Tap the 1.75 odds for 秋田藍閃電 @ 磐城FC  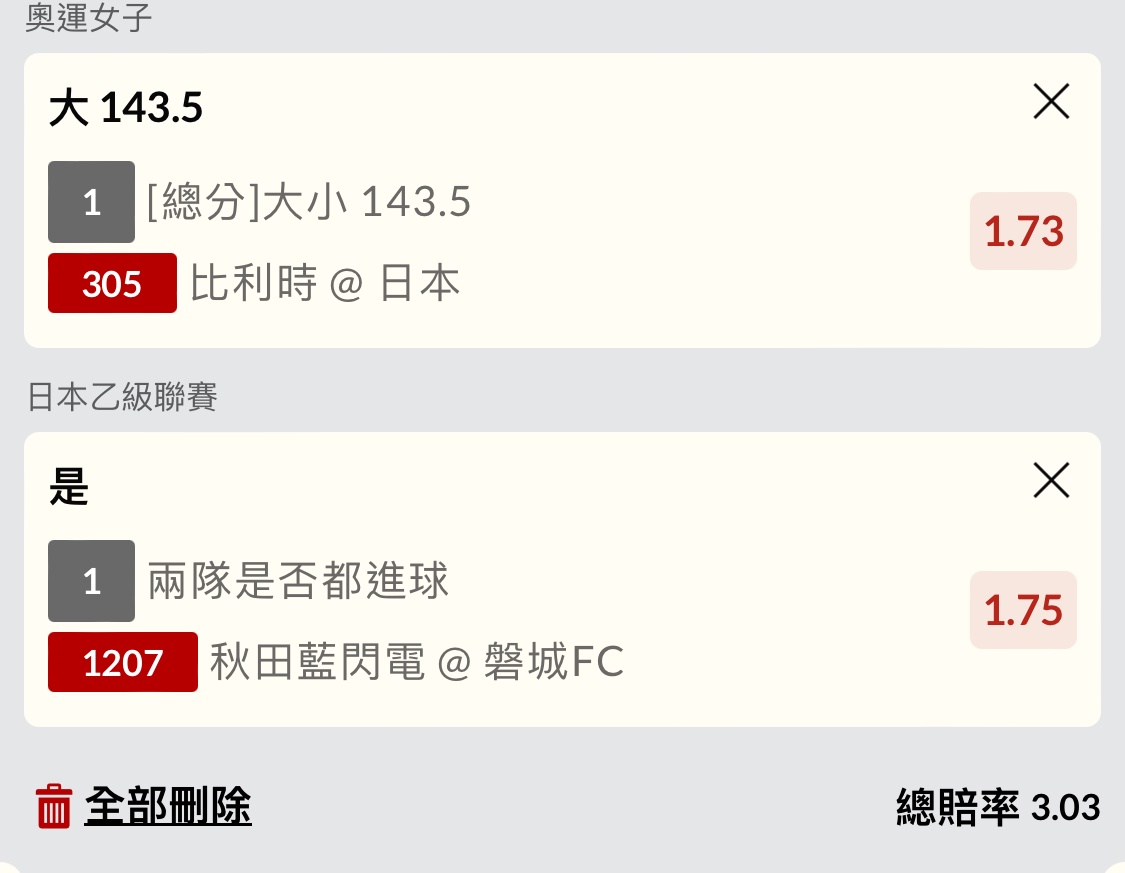[x=1023, y=610]
